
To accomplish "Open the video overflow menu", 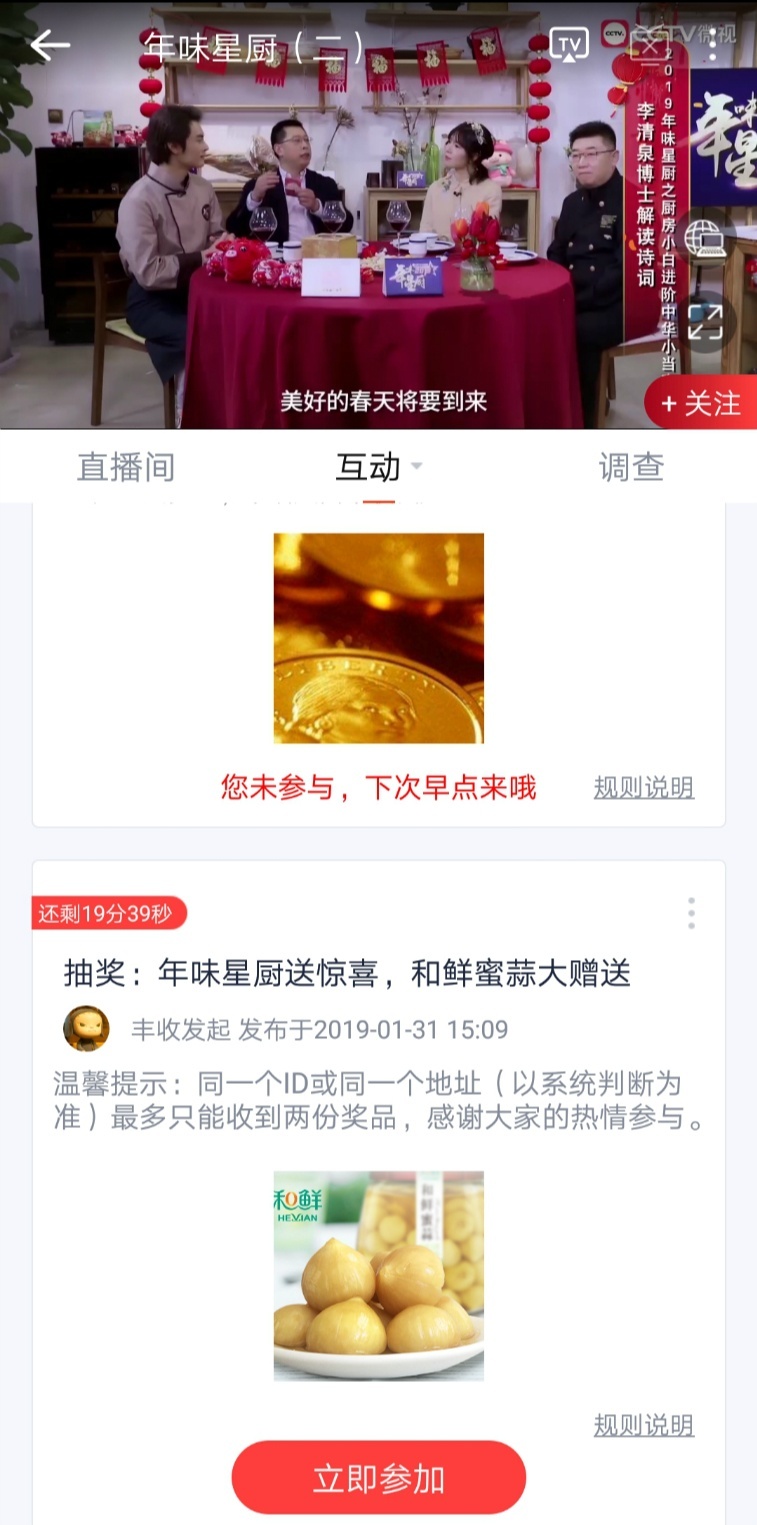I will 712,45.
